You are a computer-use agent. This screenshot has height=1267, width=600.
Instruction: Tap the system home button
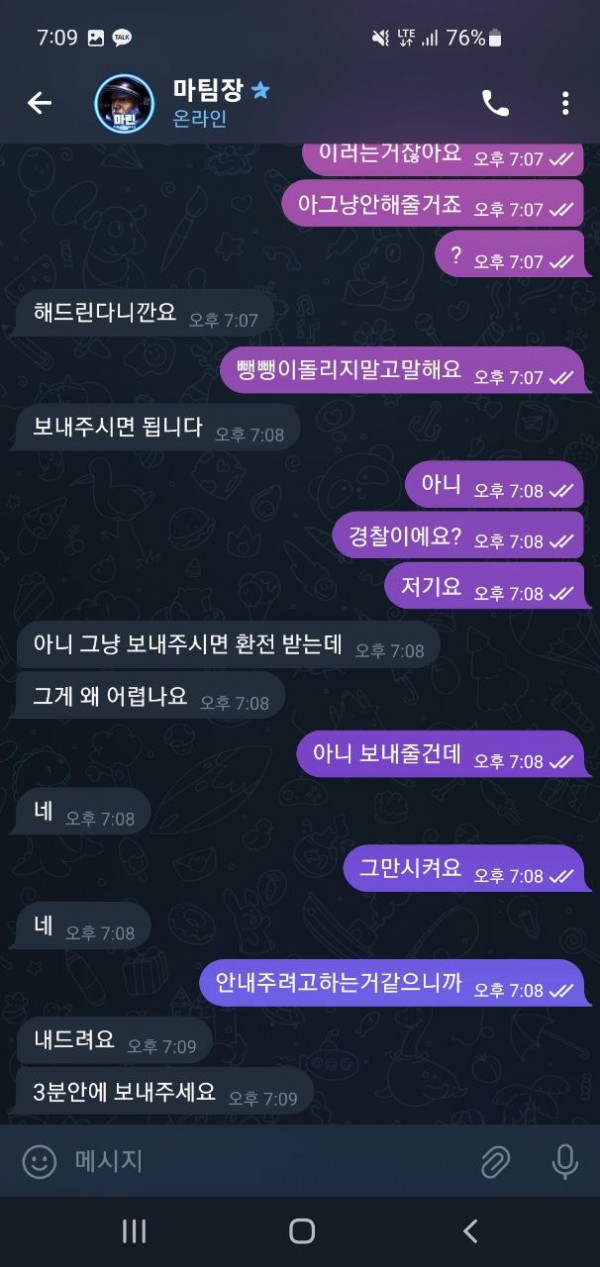coord(301,1231)
